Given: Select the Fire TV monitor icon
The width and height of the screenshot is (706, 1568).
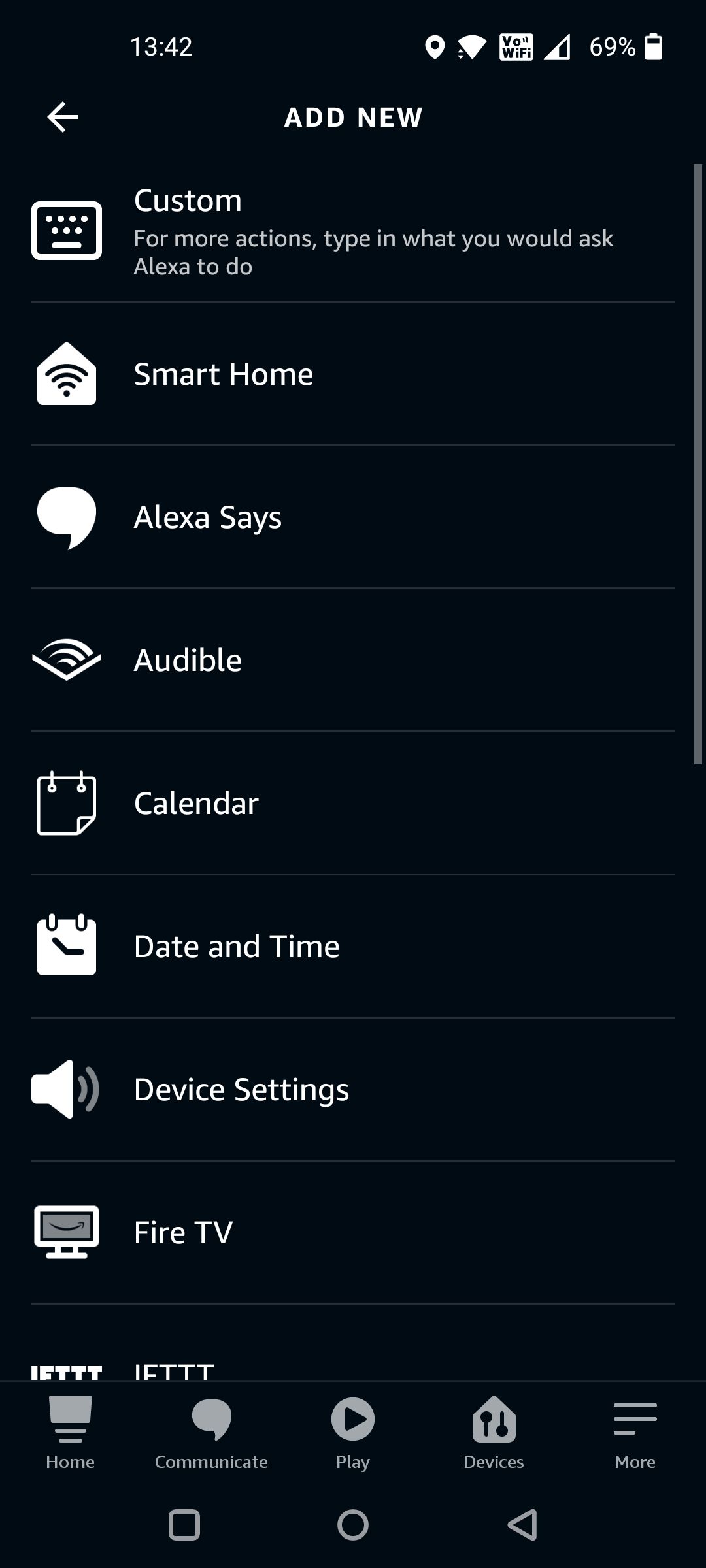Looking at the screenshot, I should pyautogui.click(x=66, y=1233).
